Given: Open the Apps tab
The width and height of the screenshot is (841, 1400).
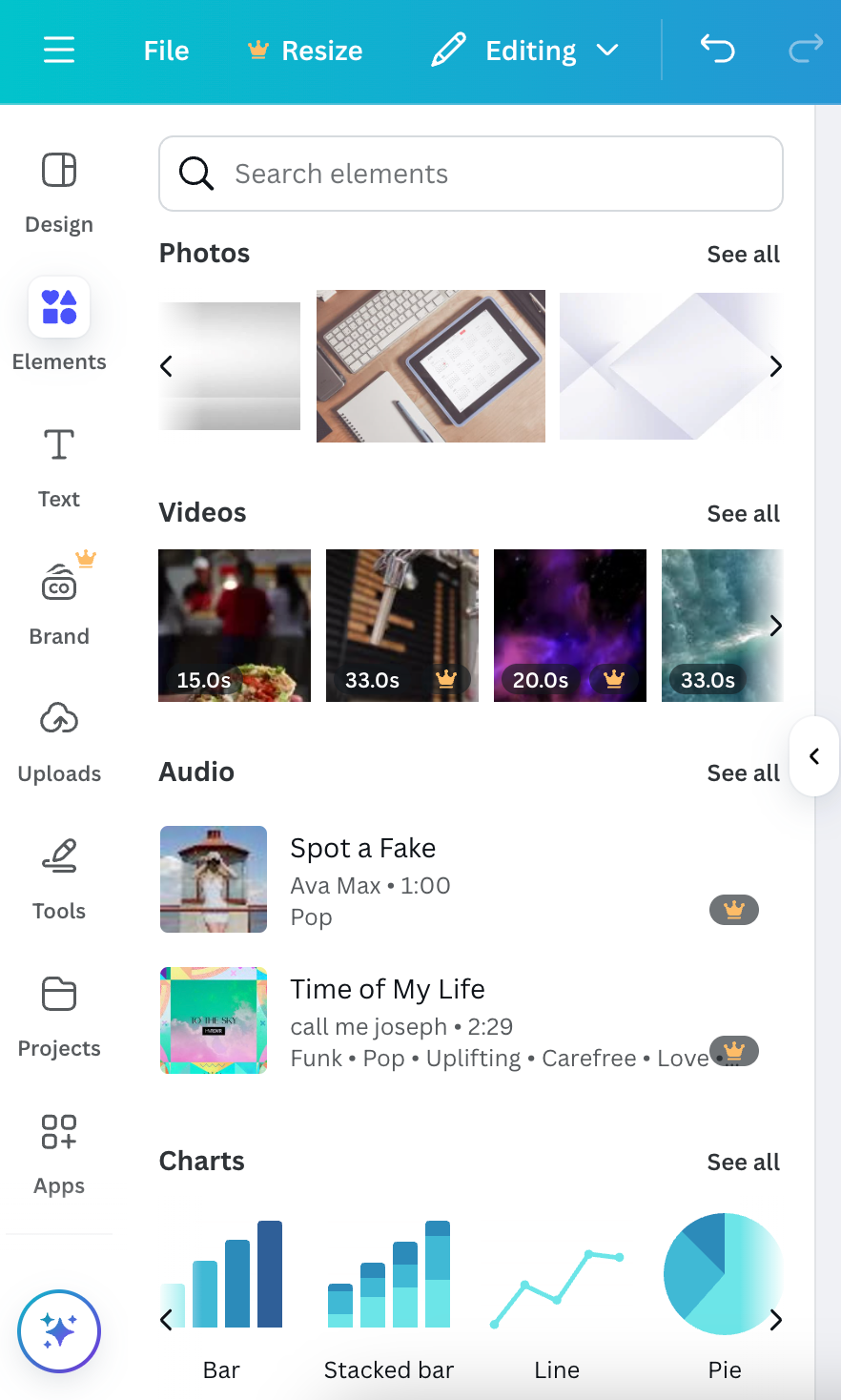Looking at the screenshot, I should click(x=59, y=1154).
